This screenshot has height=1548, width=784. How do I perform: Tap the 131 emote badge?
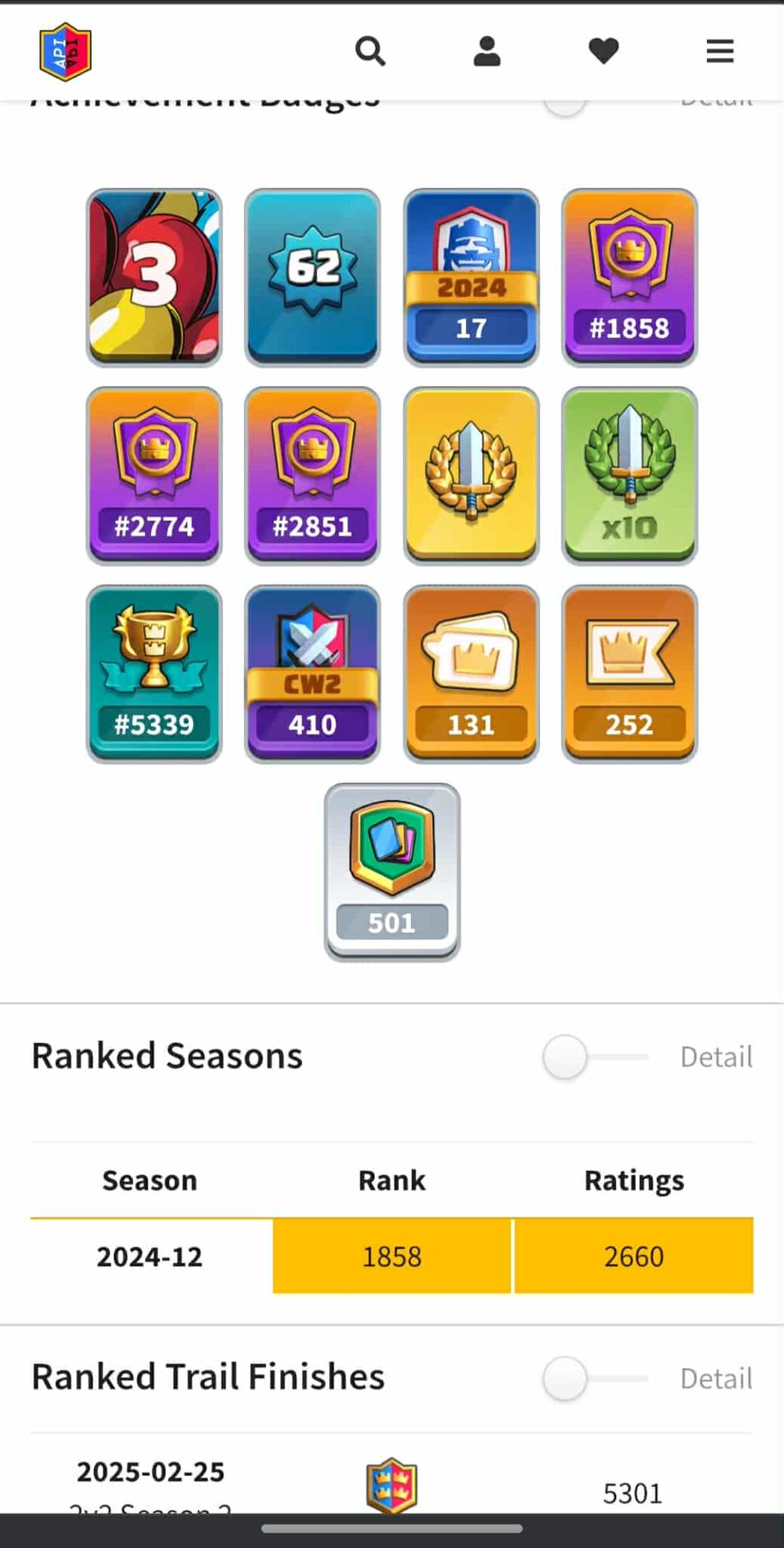tap(471, 674)
